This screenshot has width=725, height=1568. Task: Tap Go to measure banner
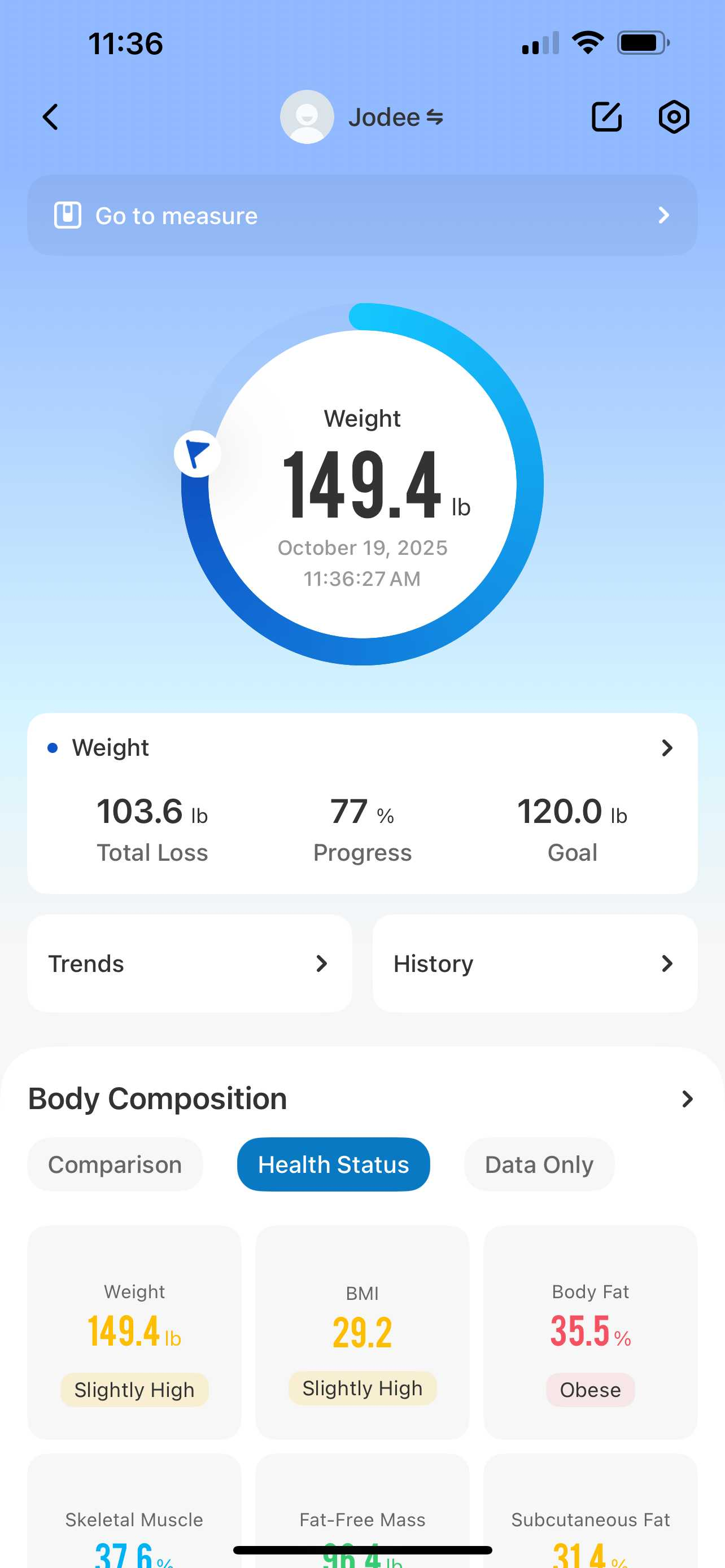click(x=362, y=216)
